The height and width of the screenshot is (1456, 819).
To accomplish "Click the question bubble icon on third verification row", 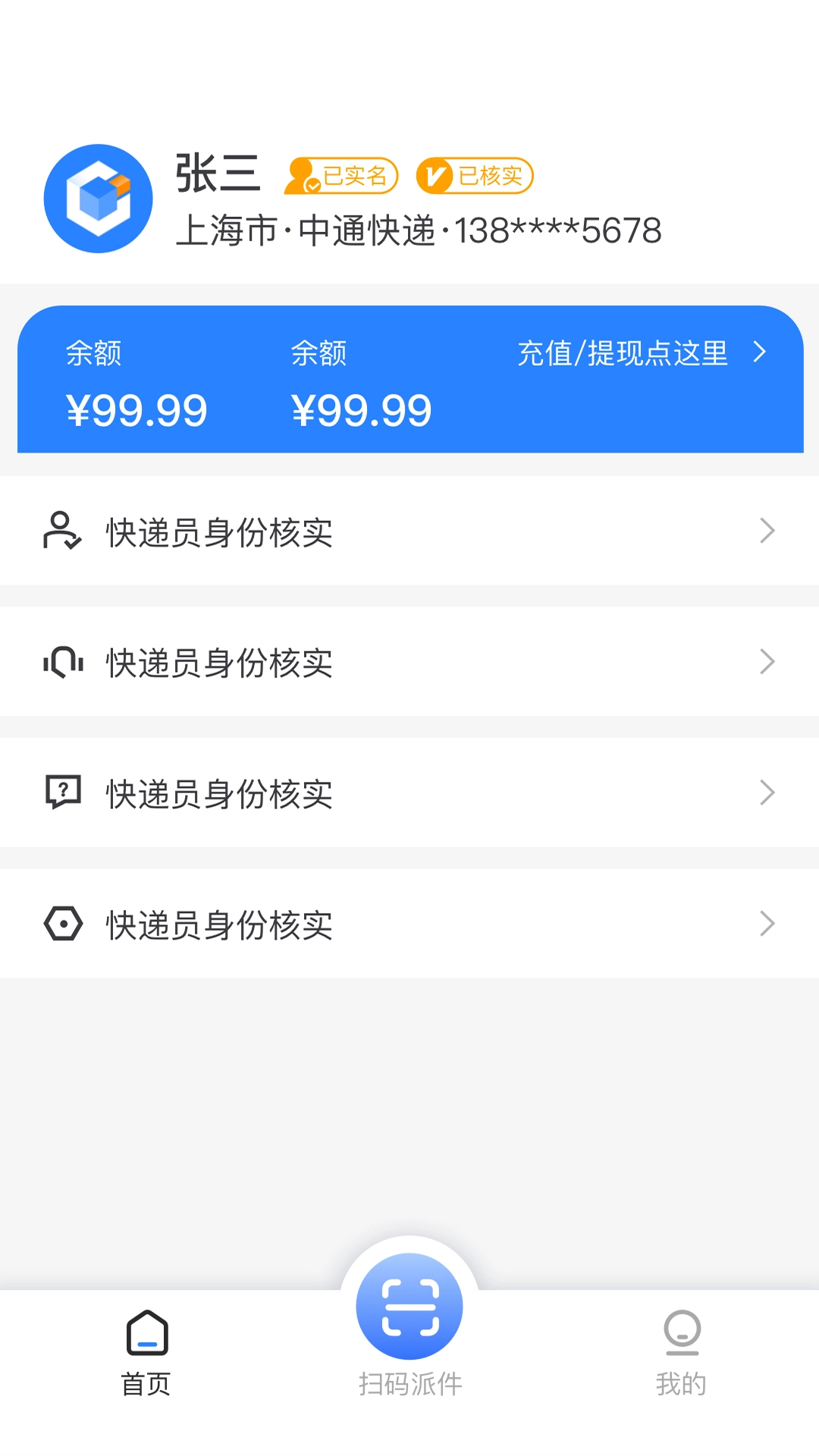I will point(64,793).
